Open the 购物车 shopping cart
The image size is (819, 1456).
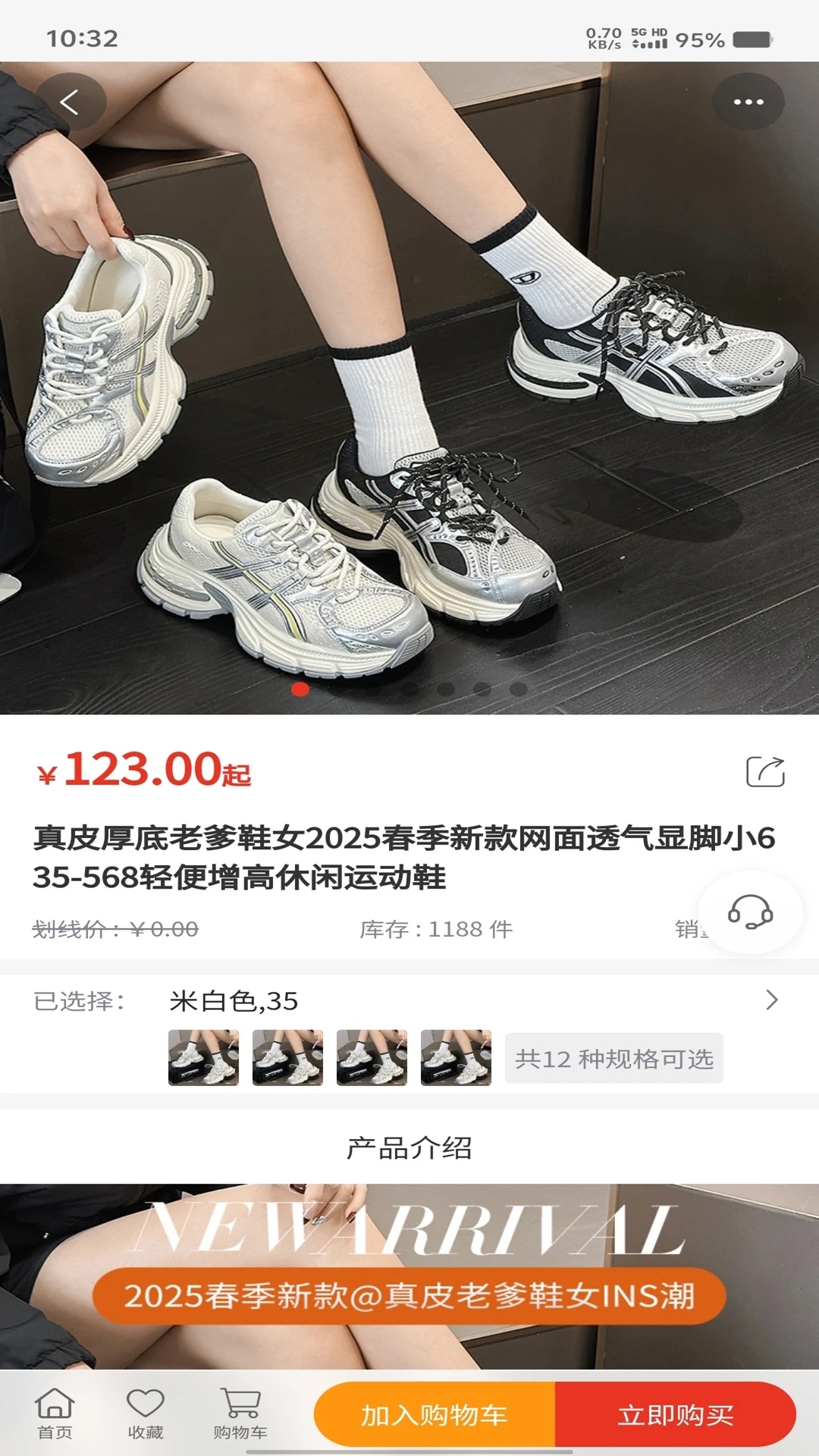(x=240, y=1414)
